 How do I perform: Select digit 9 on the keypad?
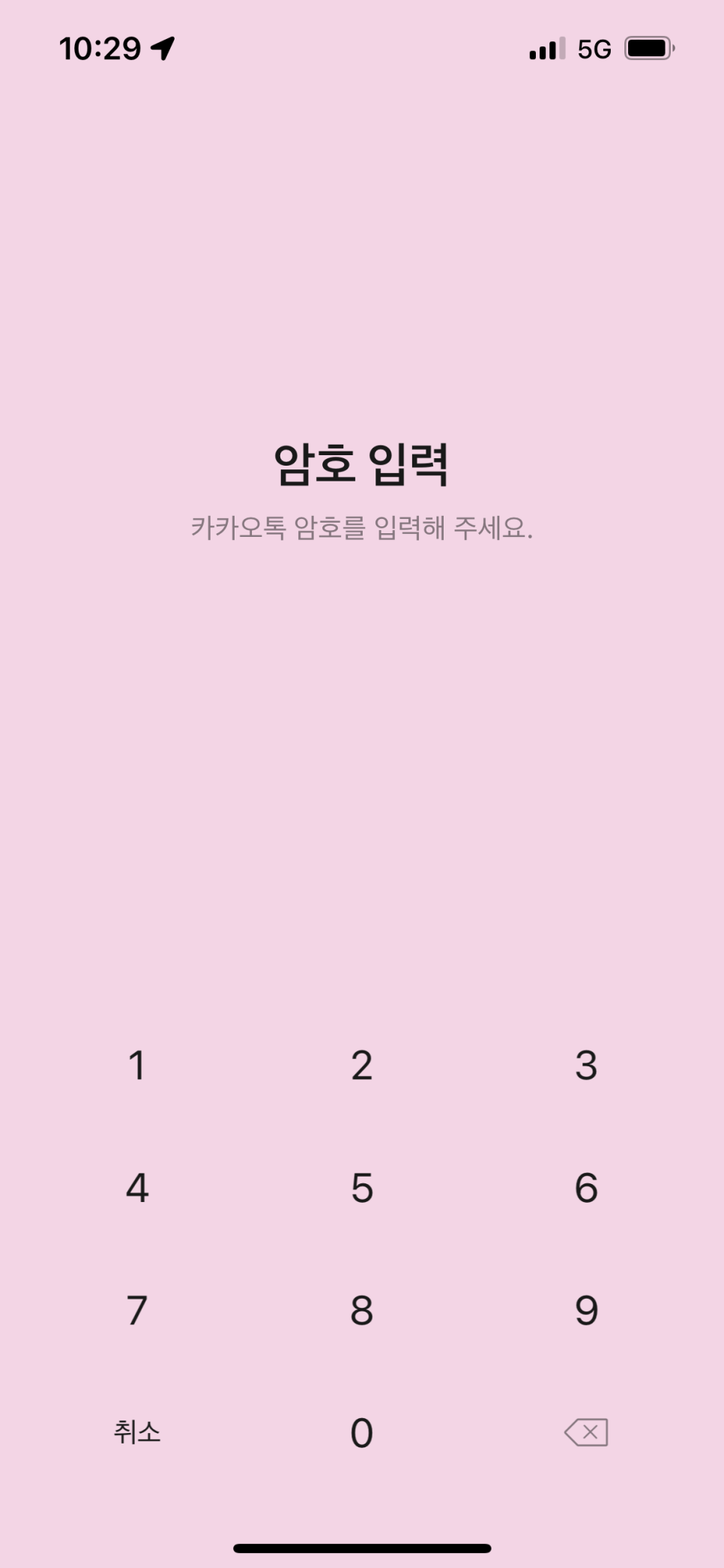point(586,1311)
